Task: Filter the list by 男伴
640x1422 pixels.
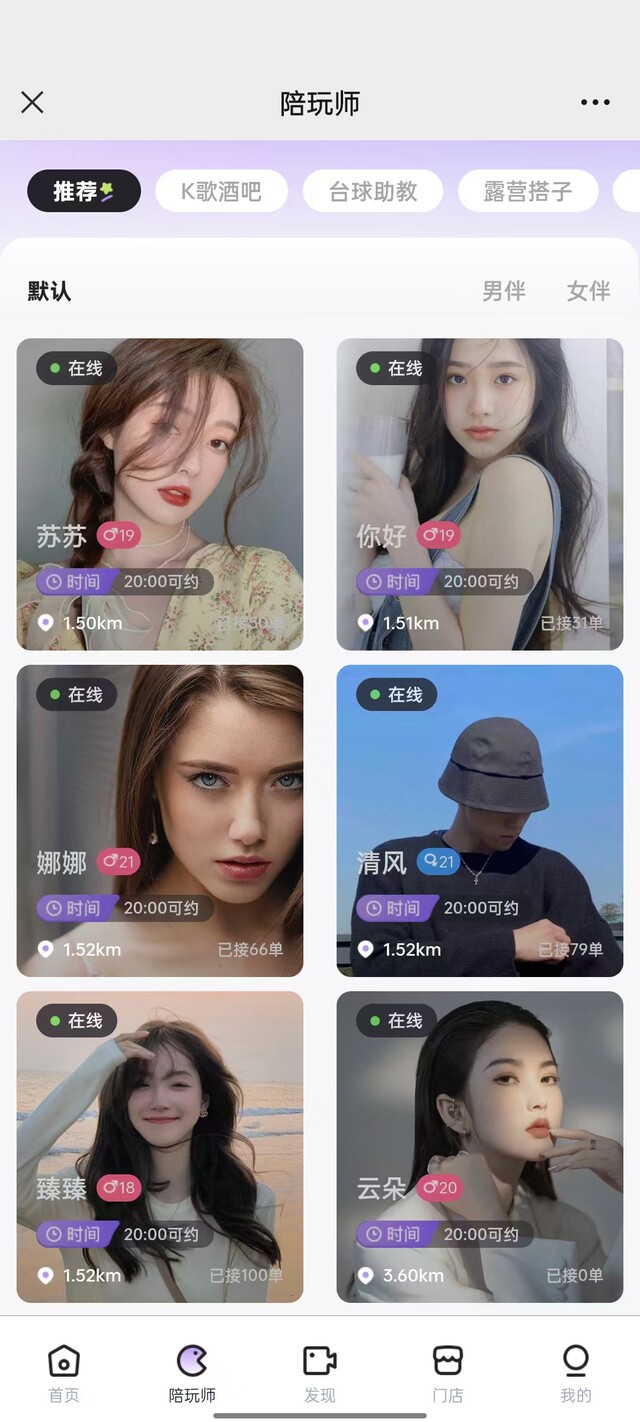Action: 504,291
